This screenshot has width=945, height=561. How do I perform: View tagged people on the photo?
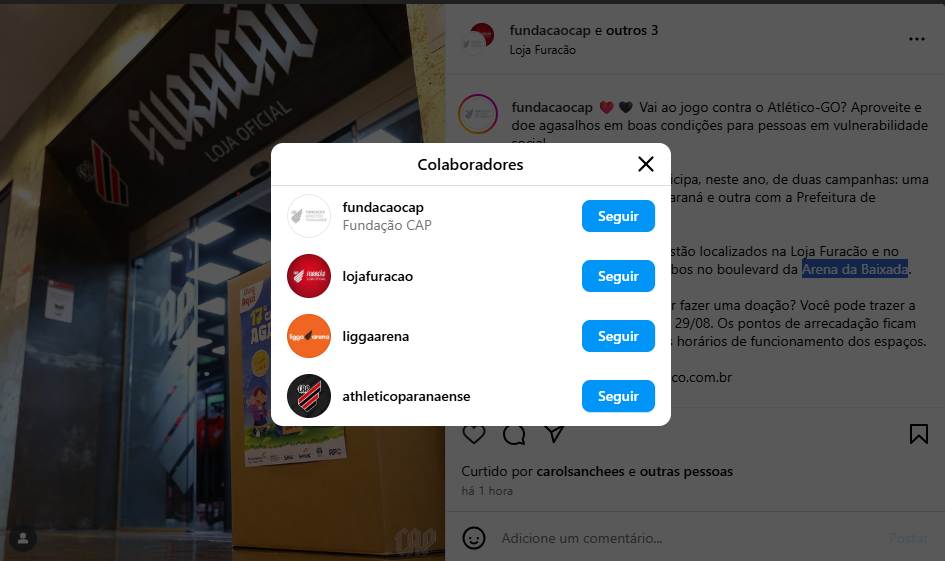[22, 538]
